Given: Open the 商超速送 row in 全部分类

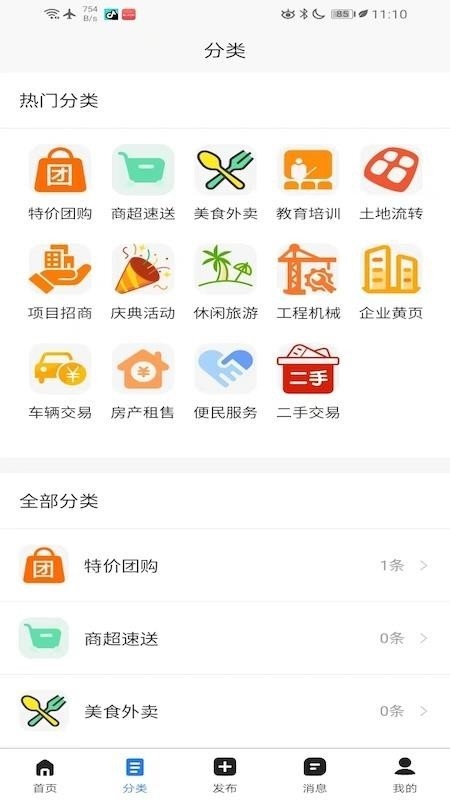Looking at the screenshot, I should (x=225, y=638).
